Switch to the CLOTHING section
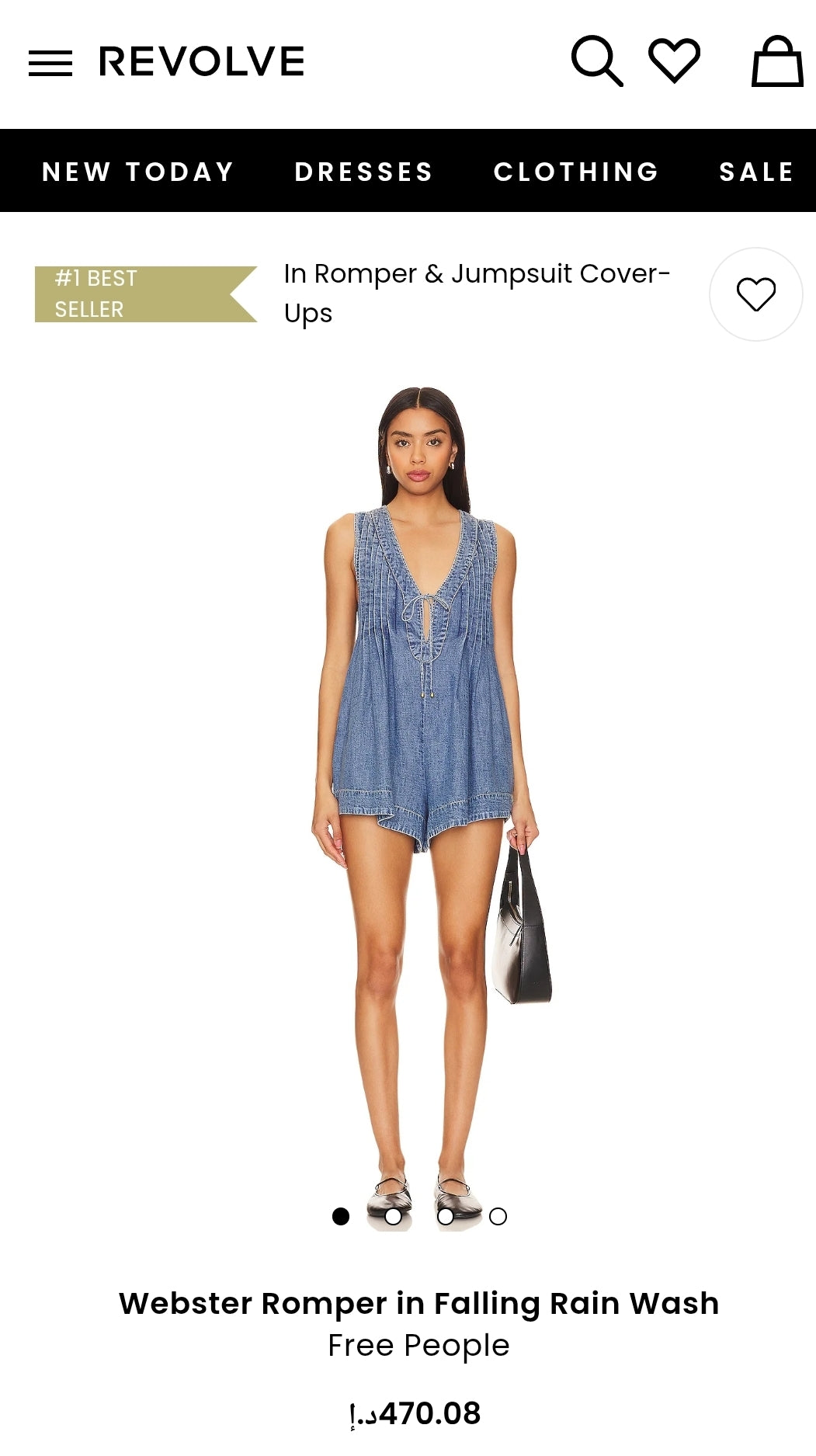The height and width of the screenshot is (1456, 816). 575,172
